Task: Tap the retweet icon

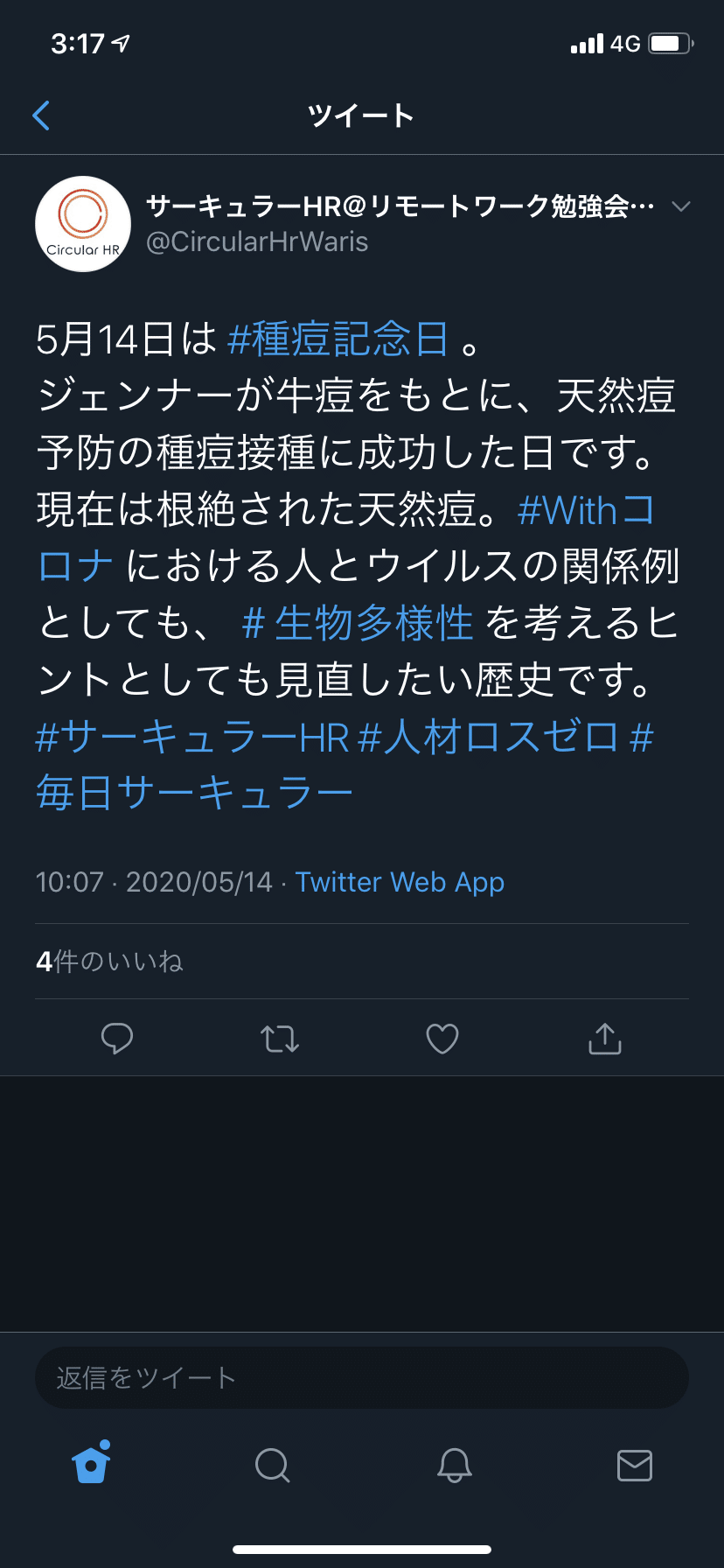Action: (x=279, y=1039)
